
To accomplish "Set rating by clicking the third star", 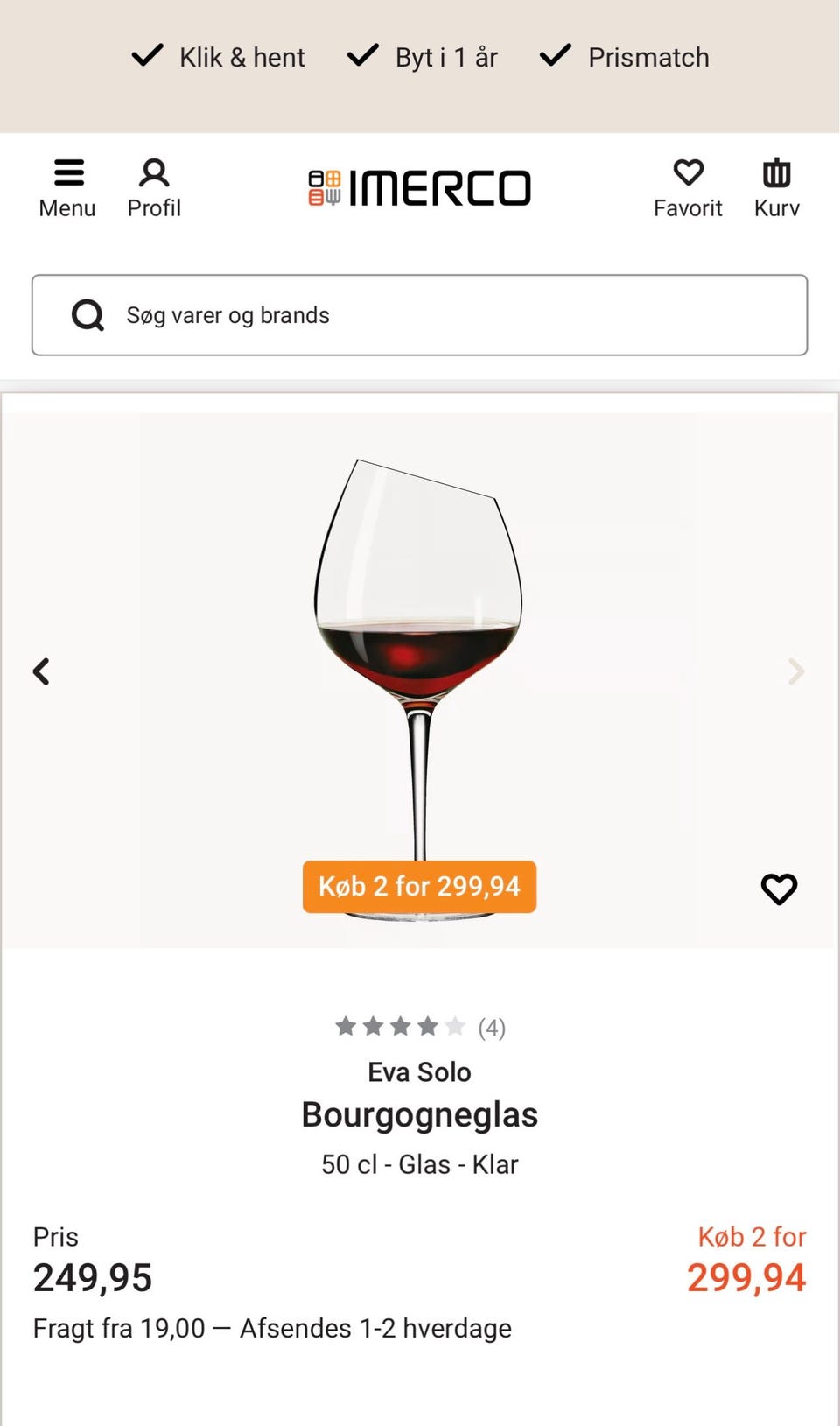I will [400, 1026].
